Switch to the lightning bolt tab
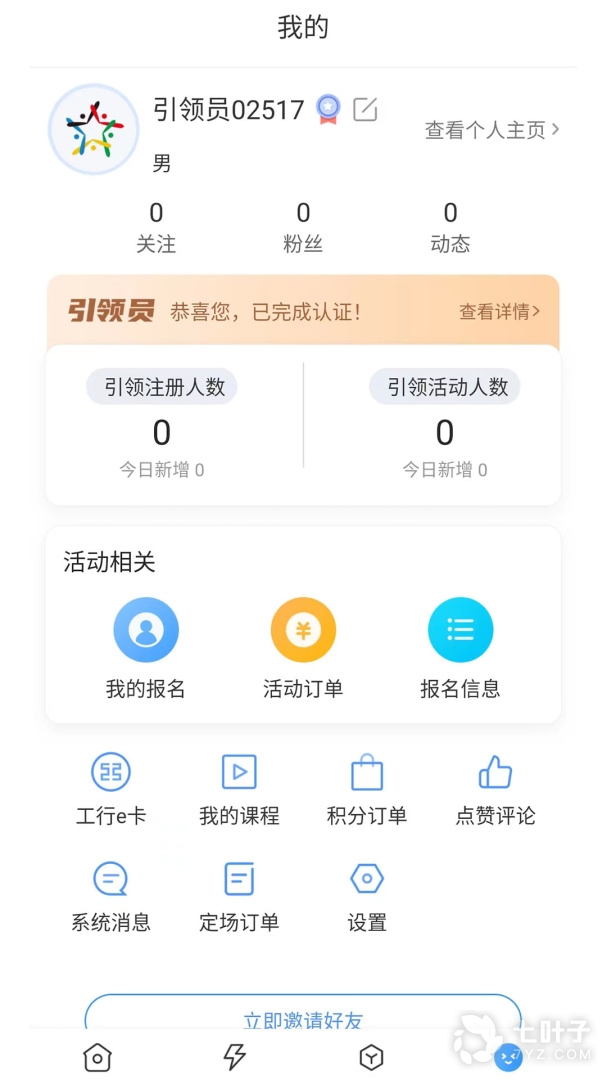 coord(234,1057)
